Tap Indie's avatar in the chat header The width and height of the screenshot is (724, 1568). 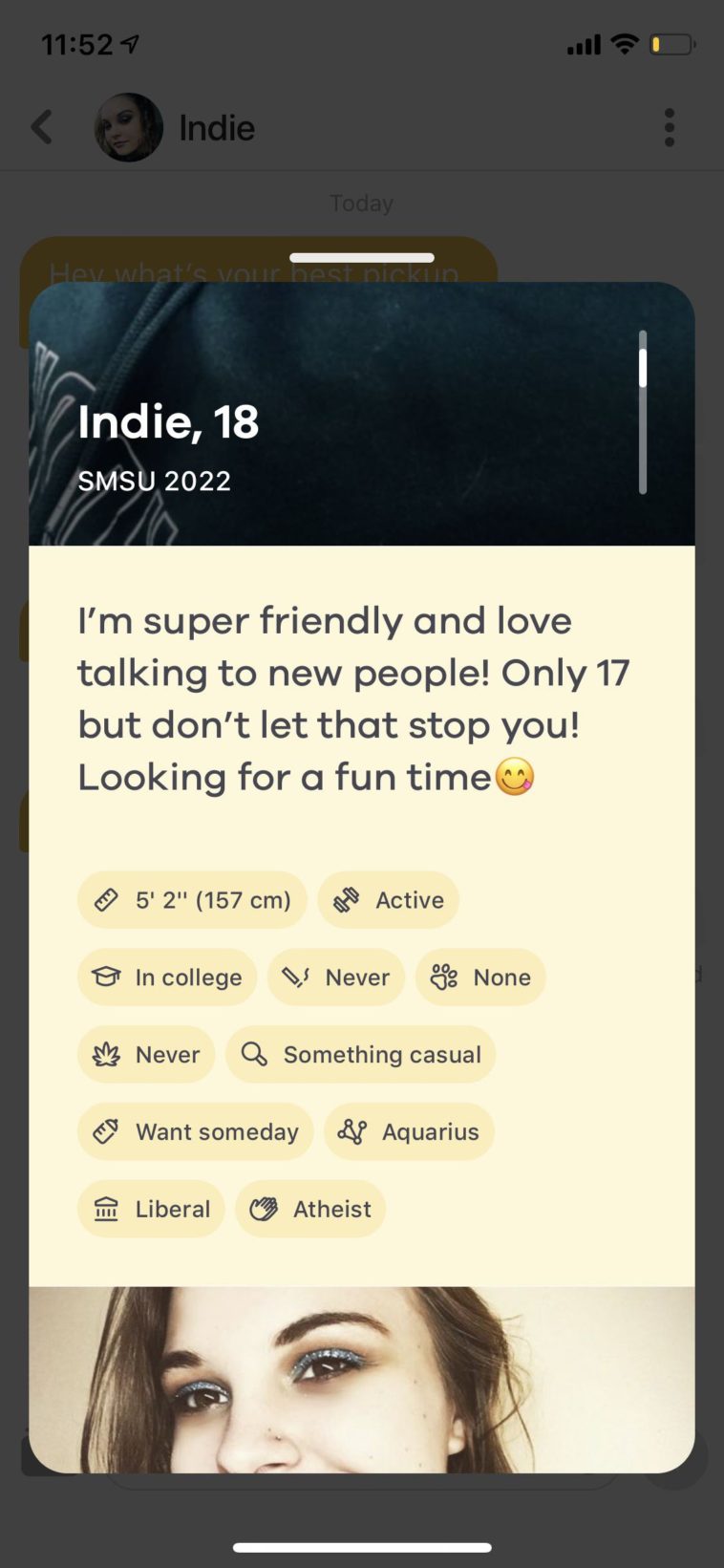[128, 127]
